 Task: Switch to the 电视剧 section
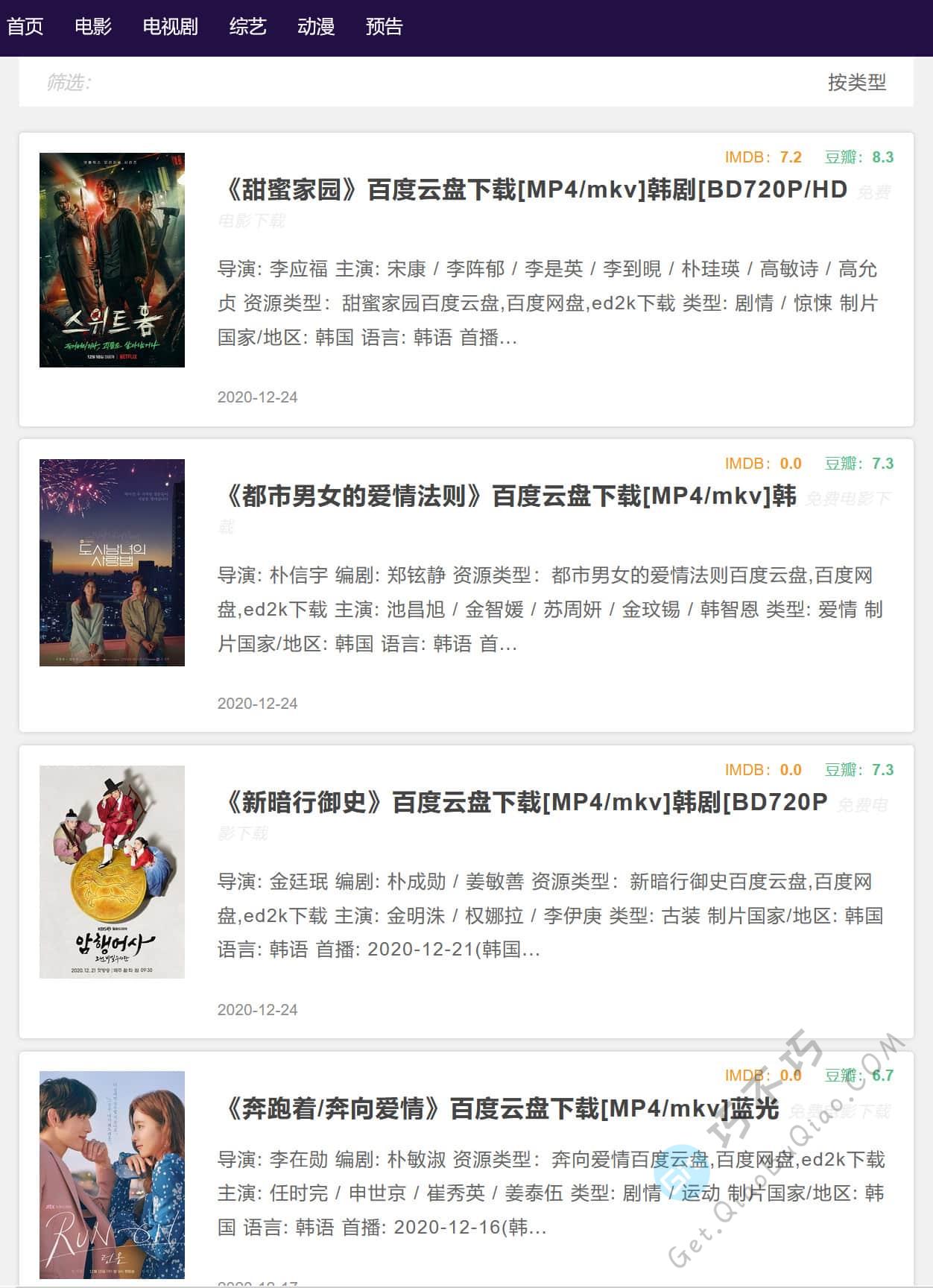click(x=169, y=27)
